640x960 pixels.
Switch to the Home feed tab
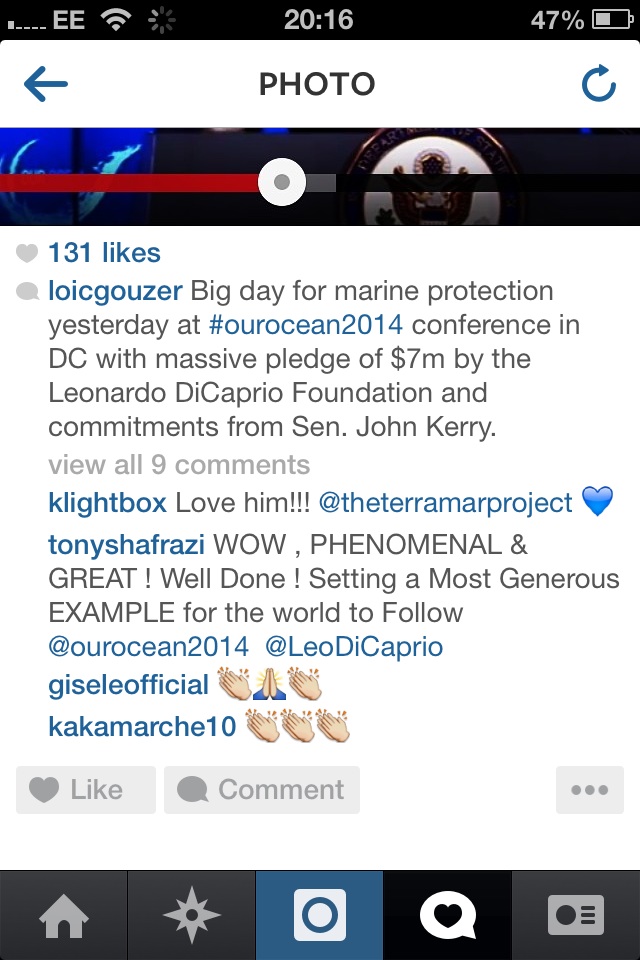pos(63,915)
